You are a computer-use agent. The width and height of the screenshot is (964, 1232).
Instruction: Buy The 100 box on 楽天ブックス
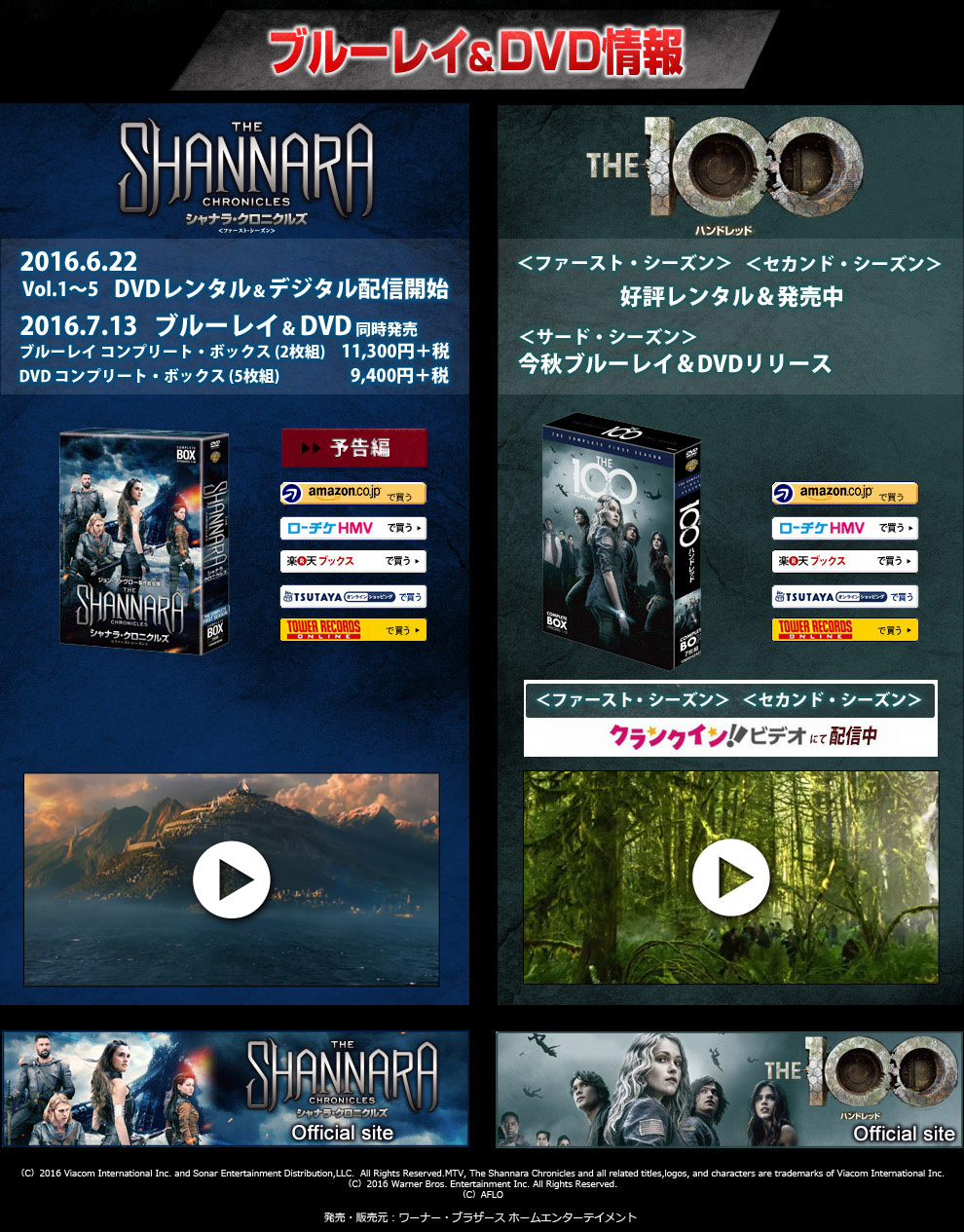click(x=844, y=561)
